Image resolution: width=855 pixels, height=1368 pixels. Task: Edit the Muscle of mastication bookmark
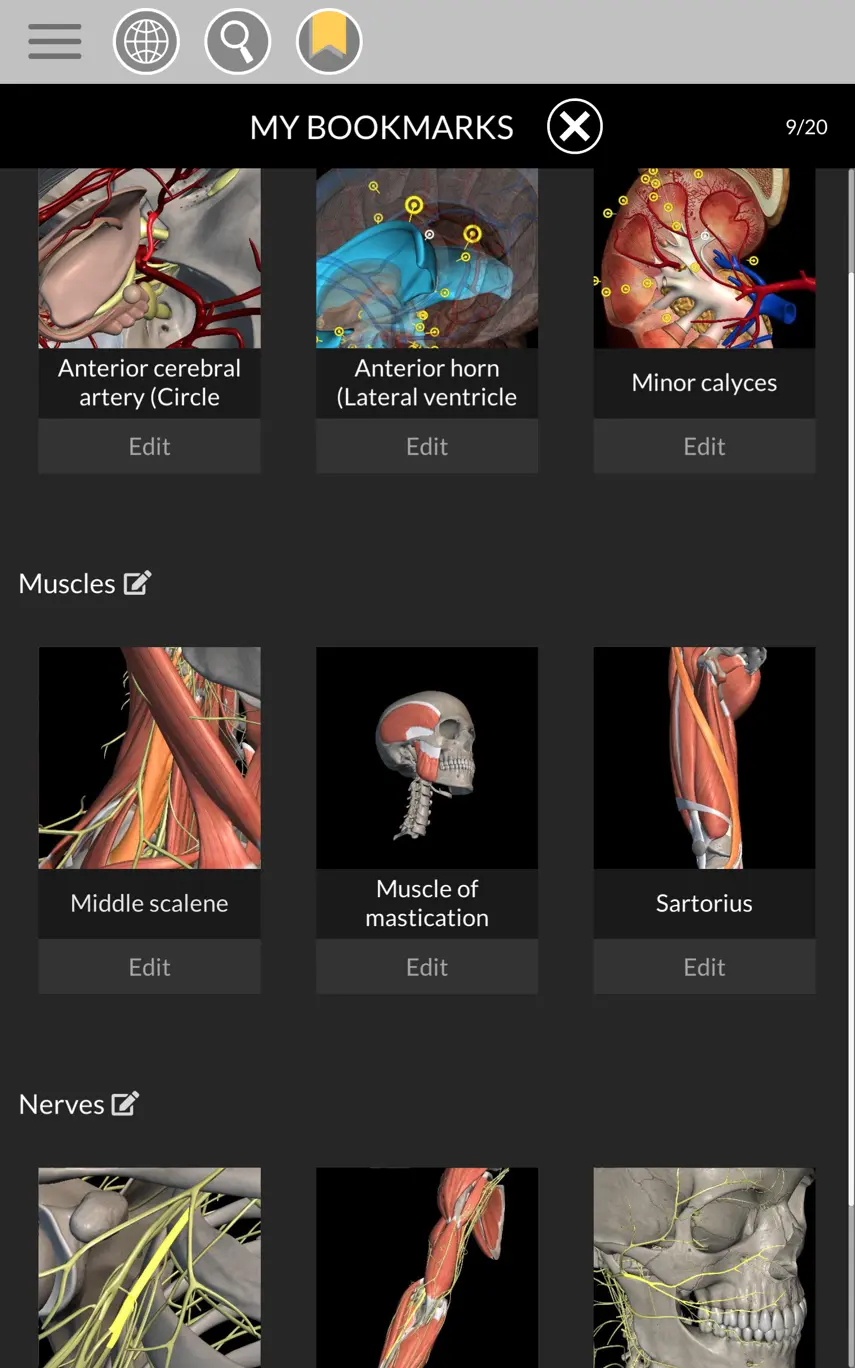coord(427,967)
